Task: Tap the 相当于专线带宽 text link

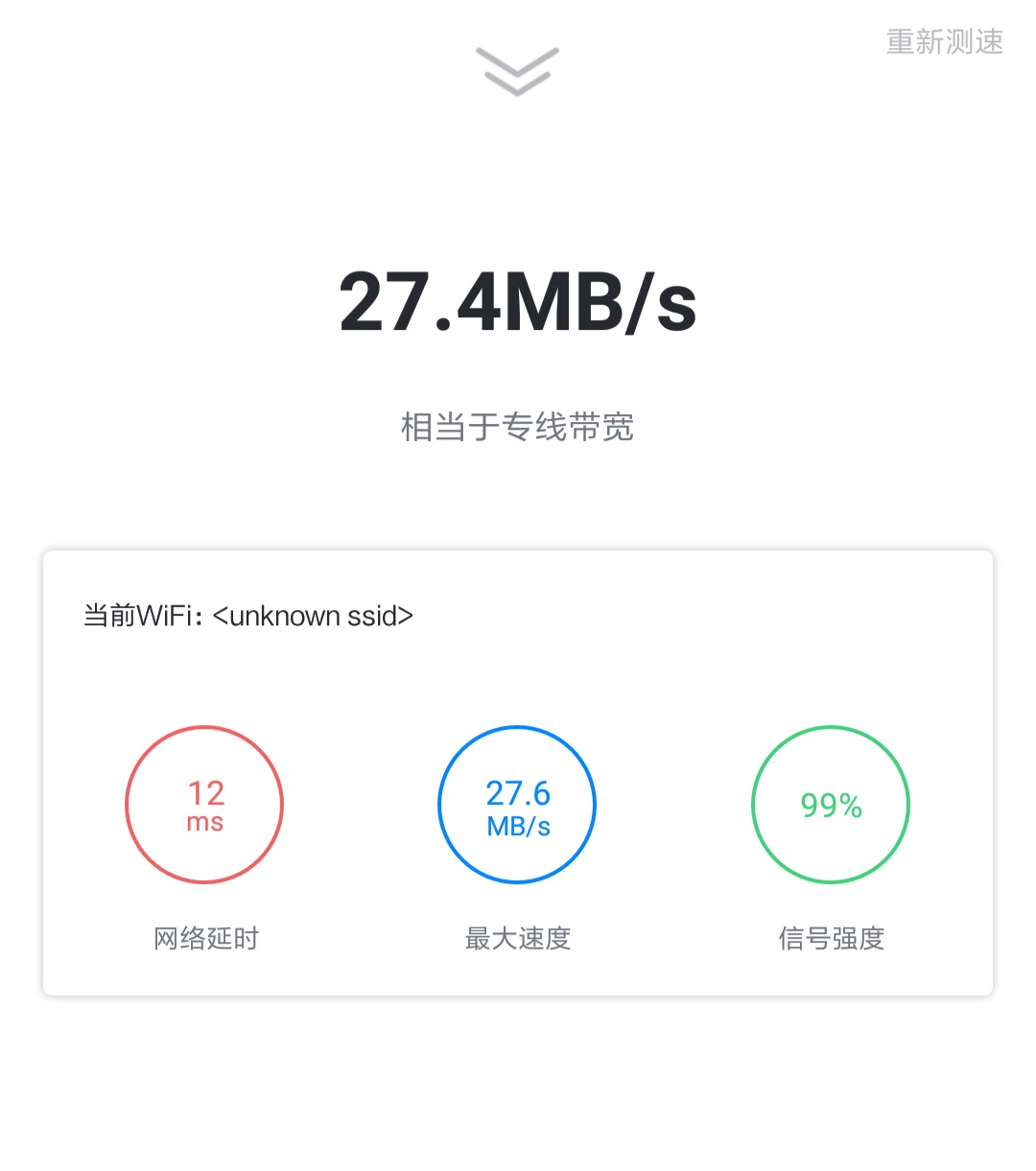Action: click(516, 428)
